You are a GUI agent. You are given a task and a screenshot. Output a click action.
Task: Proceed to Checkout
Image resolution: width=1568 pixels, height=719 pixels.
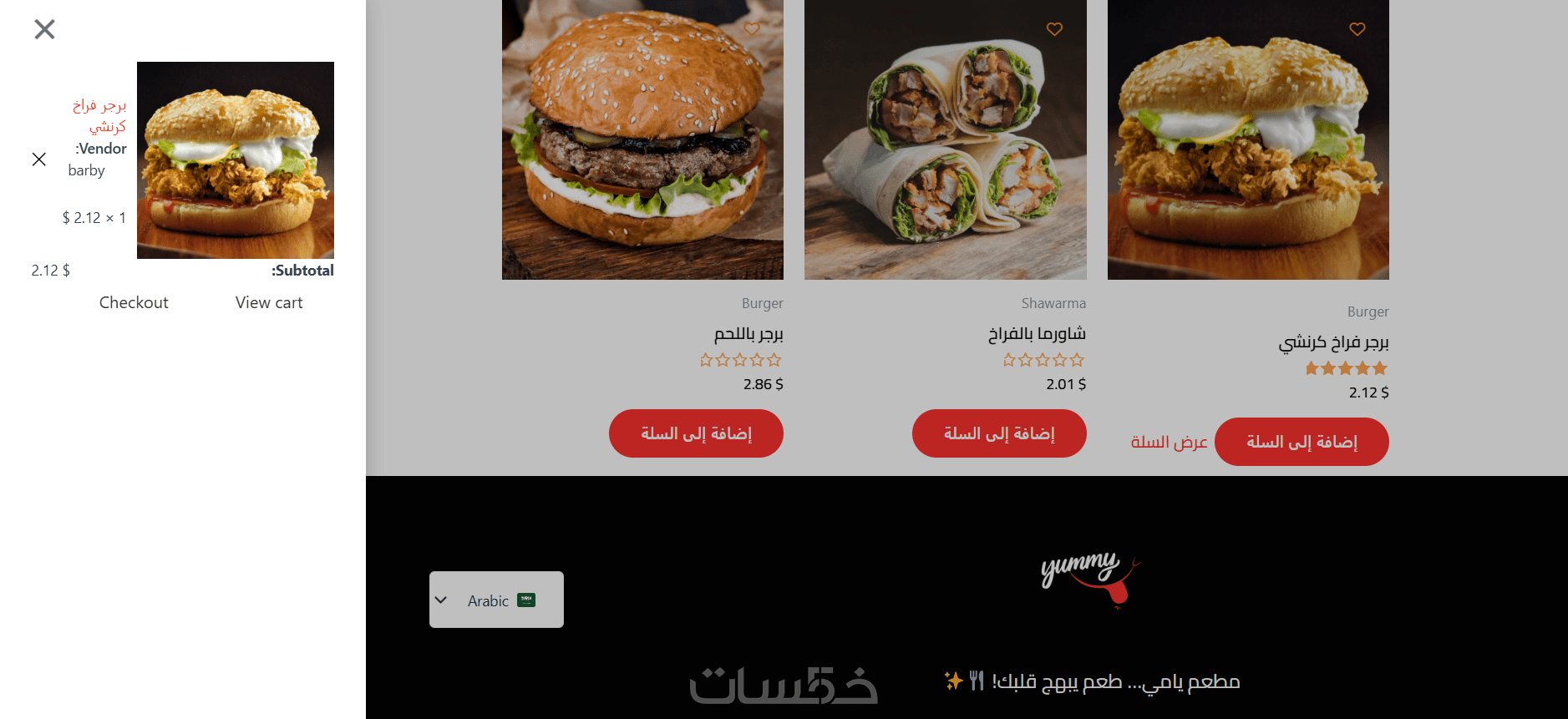tap(134, 302)
